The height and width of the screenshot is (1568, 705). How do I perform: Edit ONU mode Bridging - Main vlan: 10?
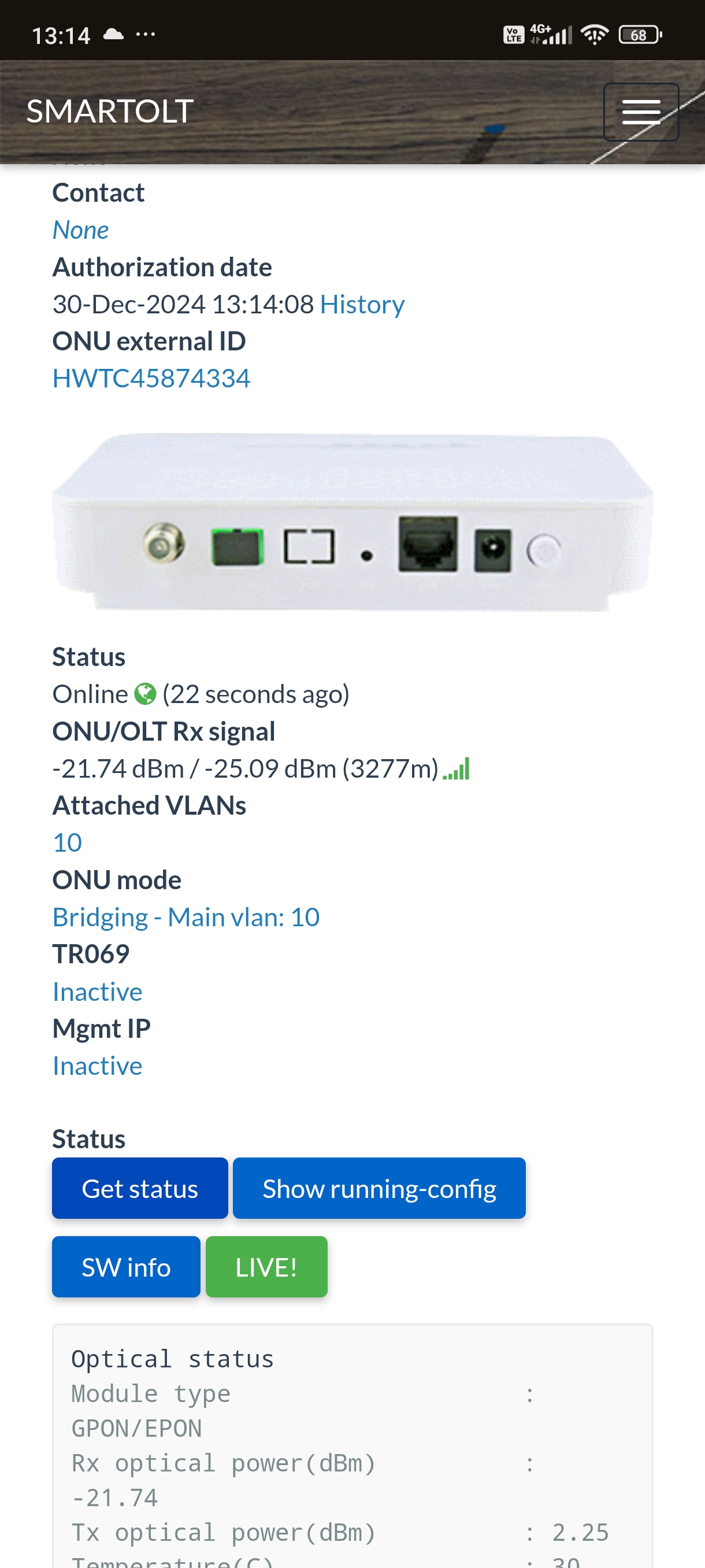coord(186,918)
